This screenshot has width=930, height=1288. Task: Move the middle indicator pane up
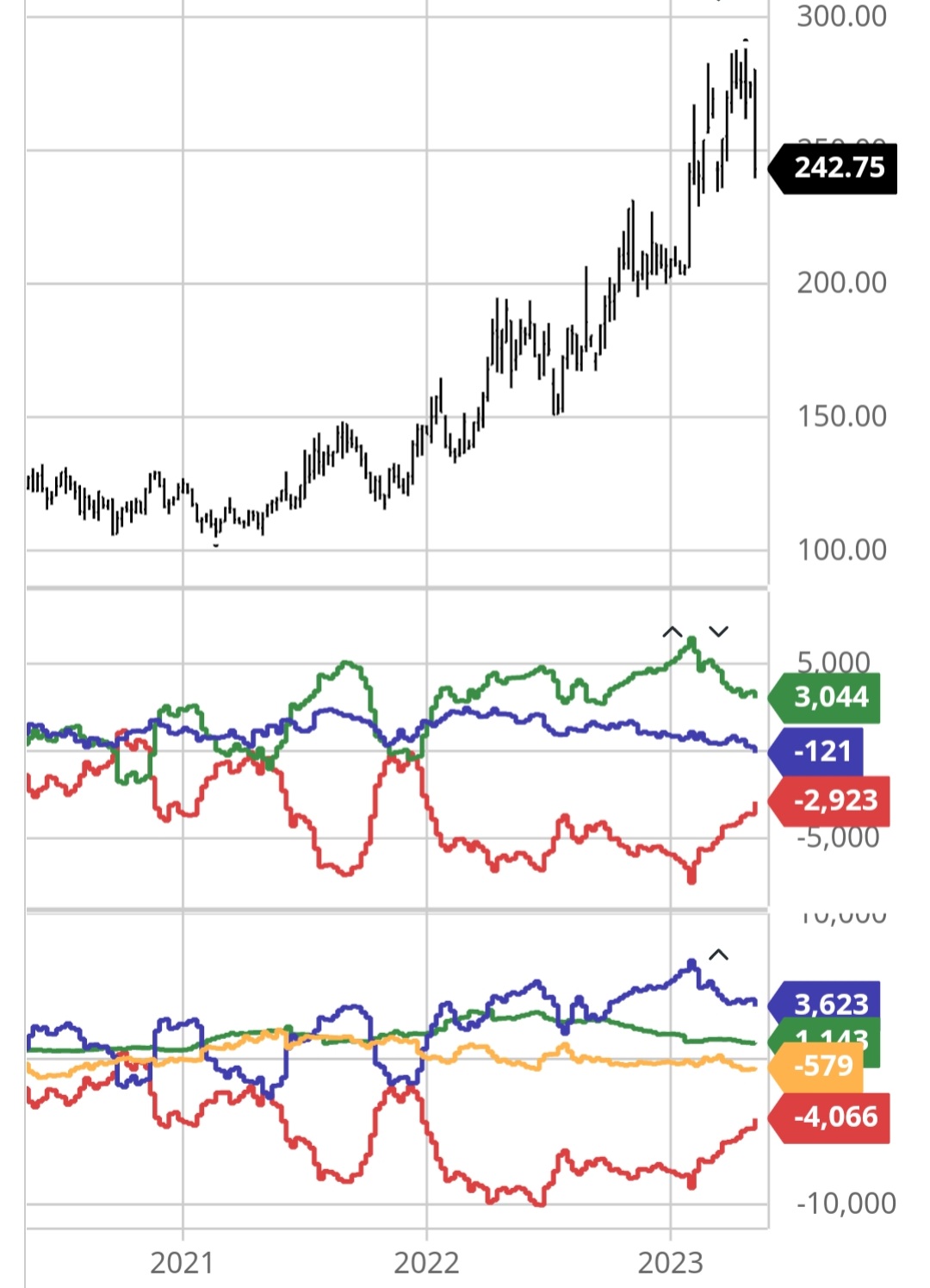[x=672, y=632]
